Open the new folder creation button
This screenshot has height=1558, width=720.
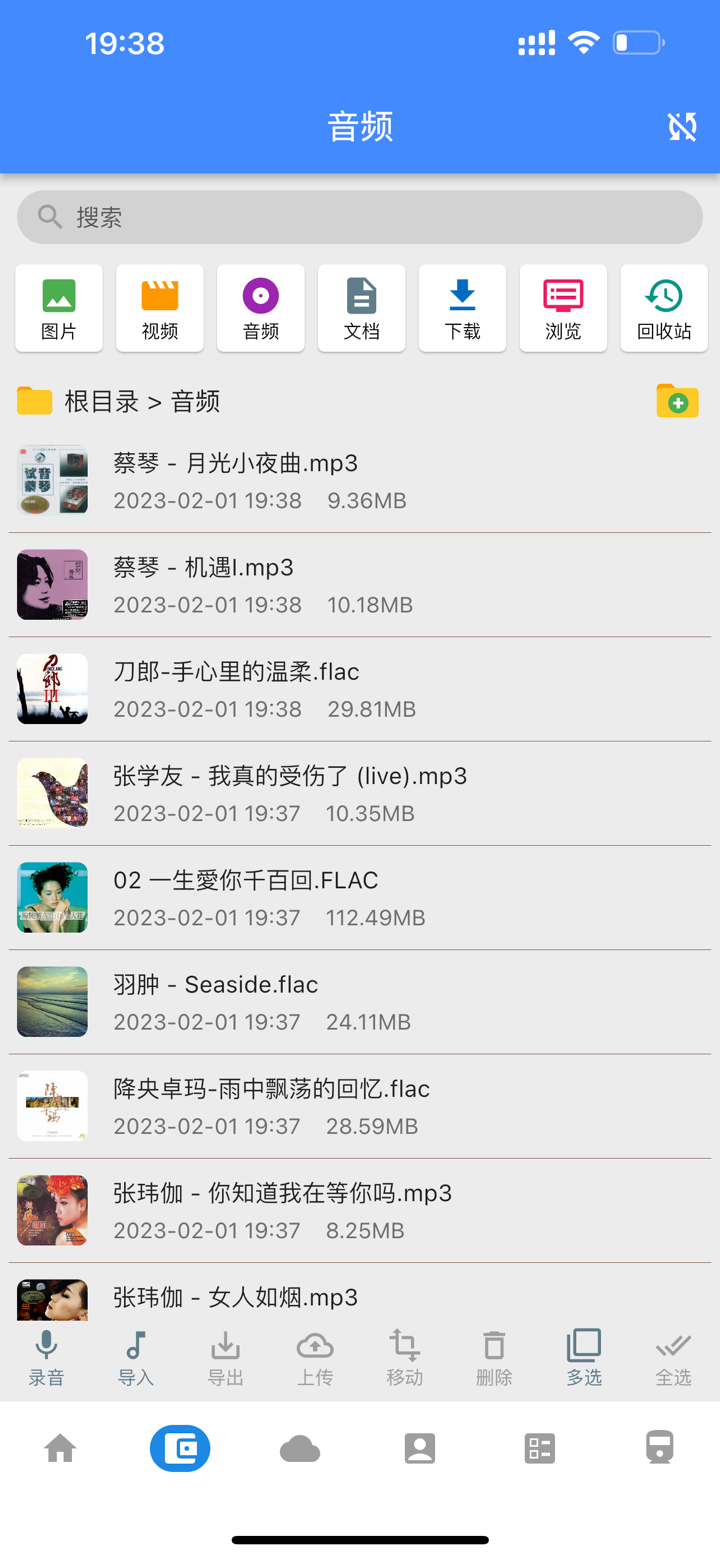677,400
